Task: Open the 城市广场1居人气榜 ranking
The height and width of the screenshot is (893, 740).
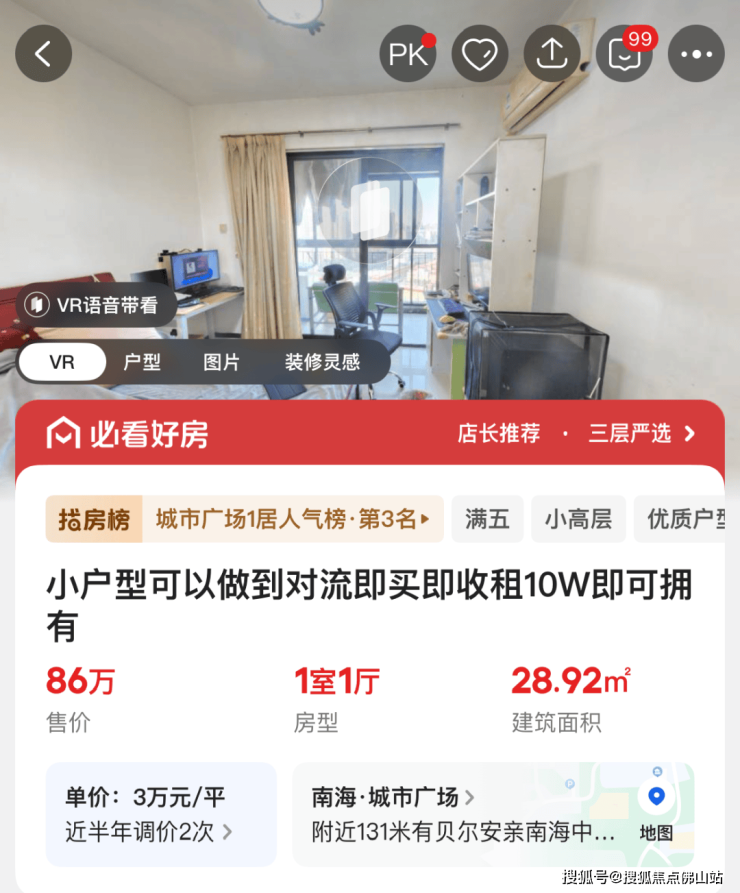Action: coord(292,519)
